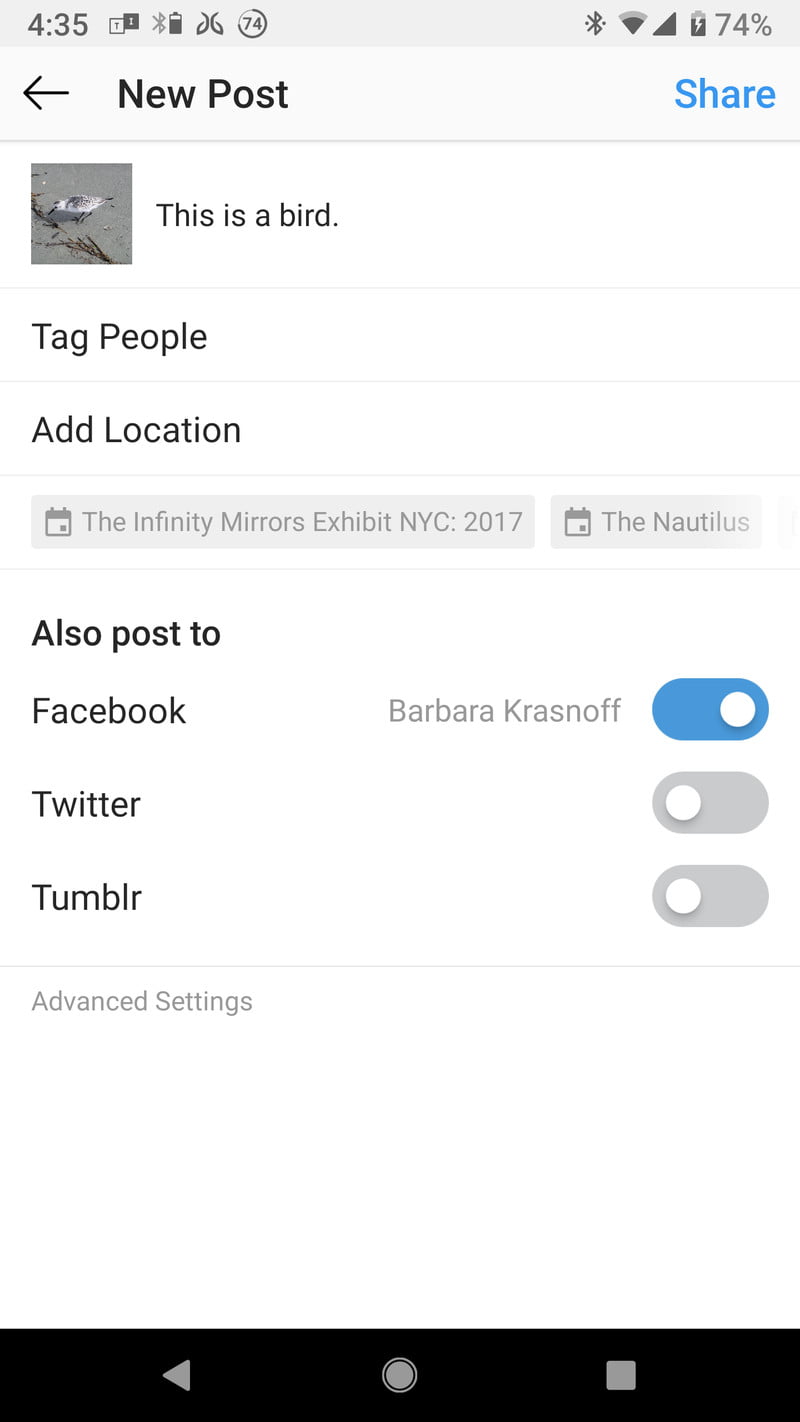Viewport: 800px width, 1422px height.
Task: Edit the caption "This is a bird."
Action: pyautogui.click(x=247, y=215)
